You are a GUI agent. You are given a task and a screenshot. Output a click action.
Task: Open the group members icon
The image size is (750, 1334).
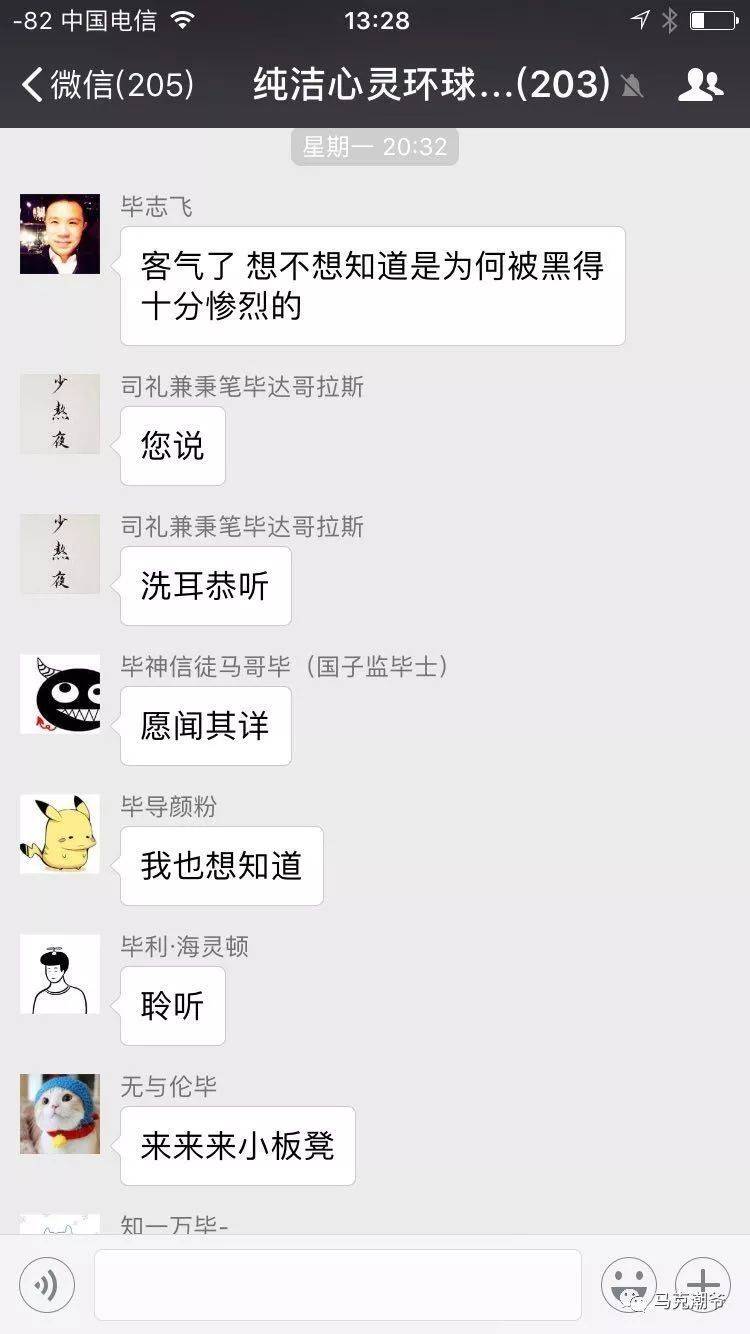coord(700,85)
